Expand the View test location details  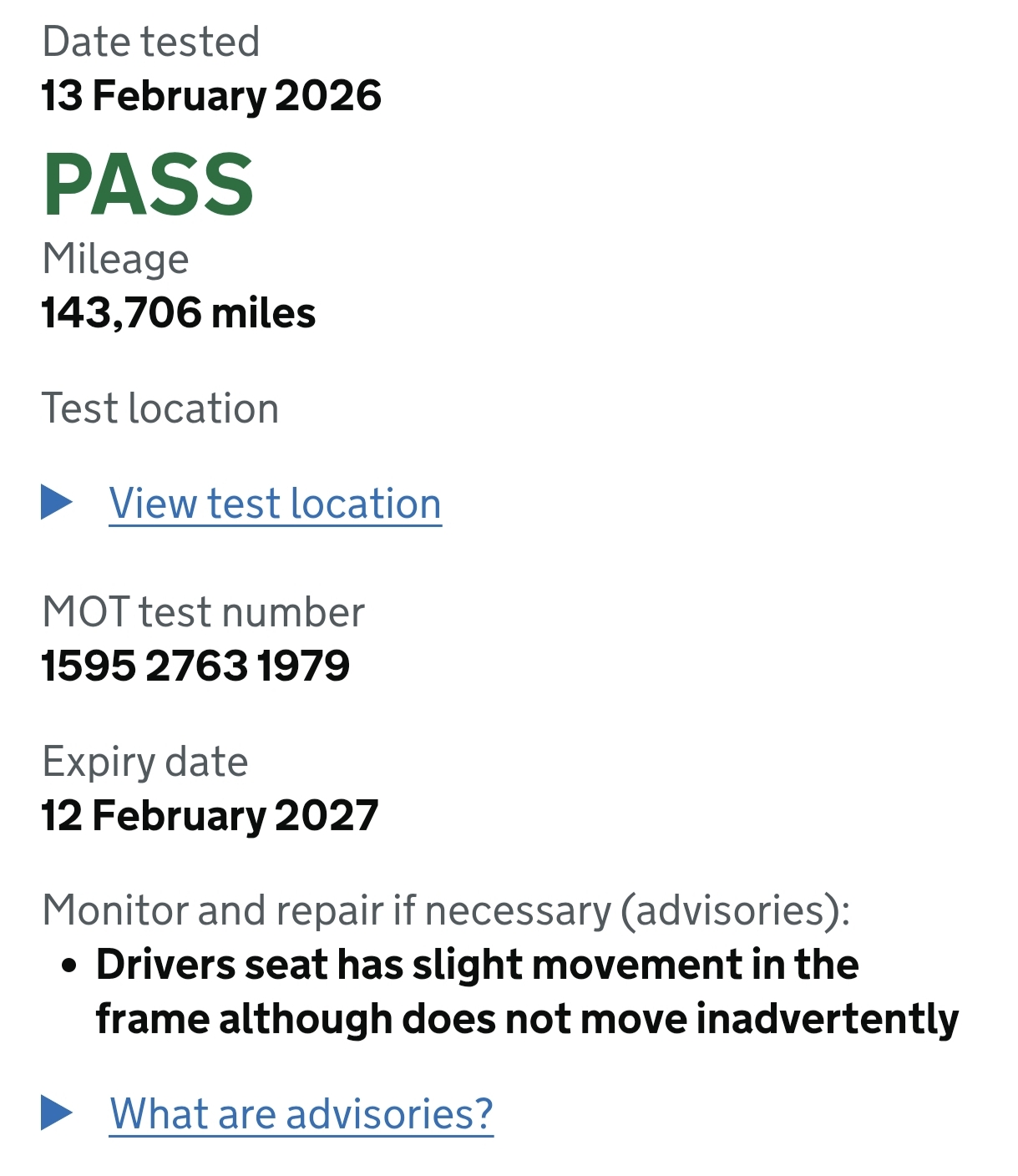(x=275, y=504)
